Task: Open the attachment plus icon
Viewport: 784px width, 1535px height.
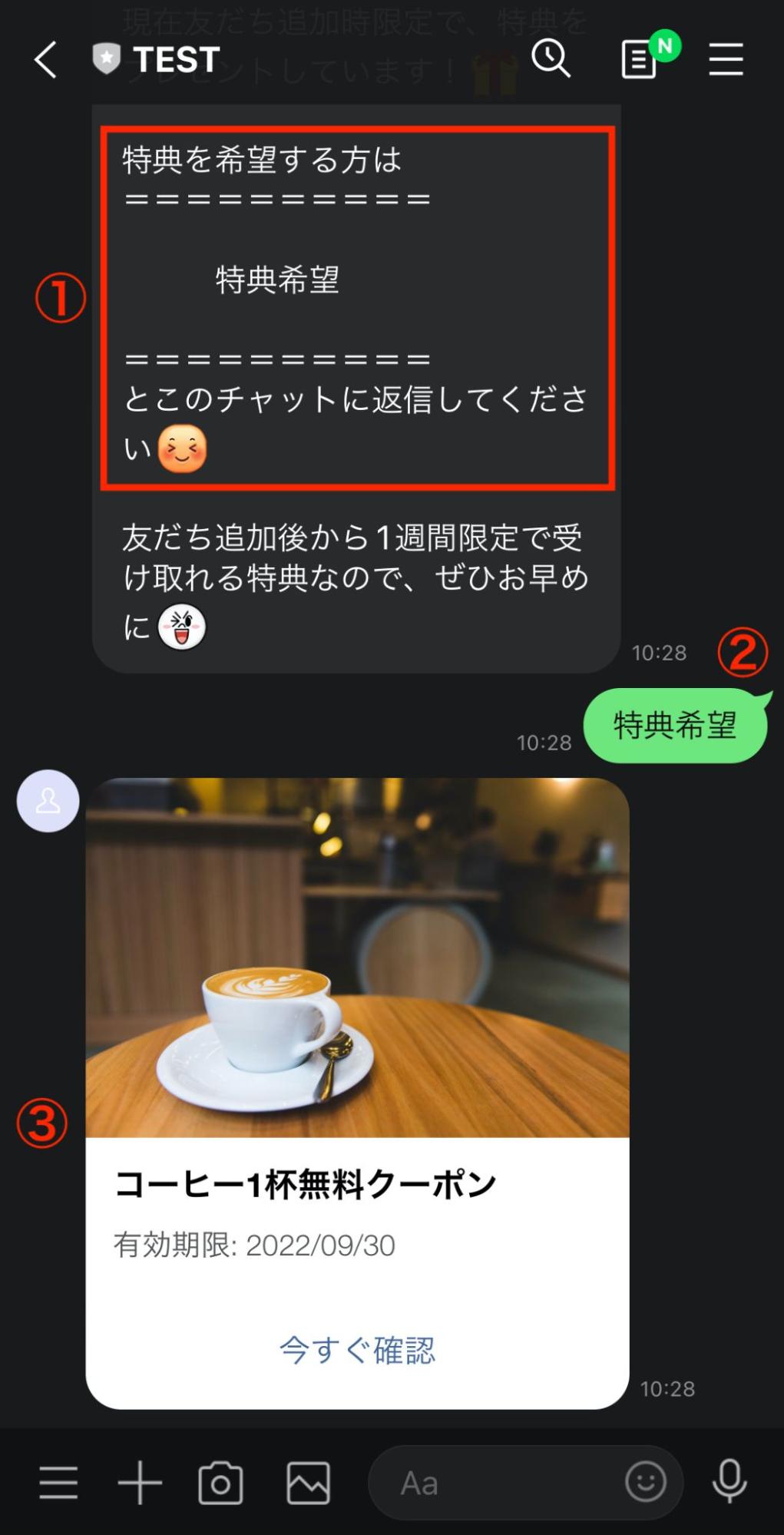Action: pyautogui.click(x=140, y=1482)
